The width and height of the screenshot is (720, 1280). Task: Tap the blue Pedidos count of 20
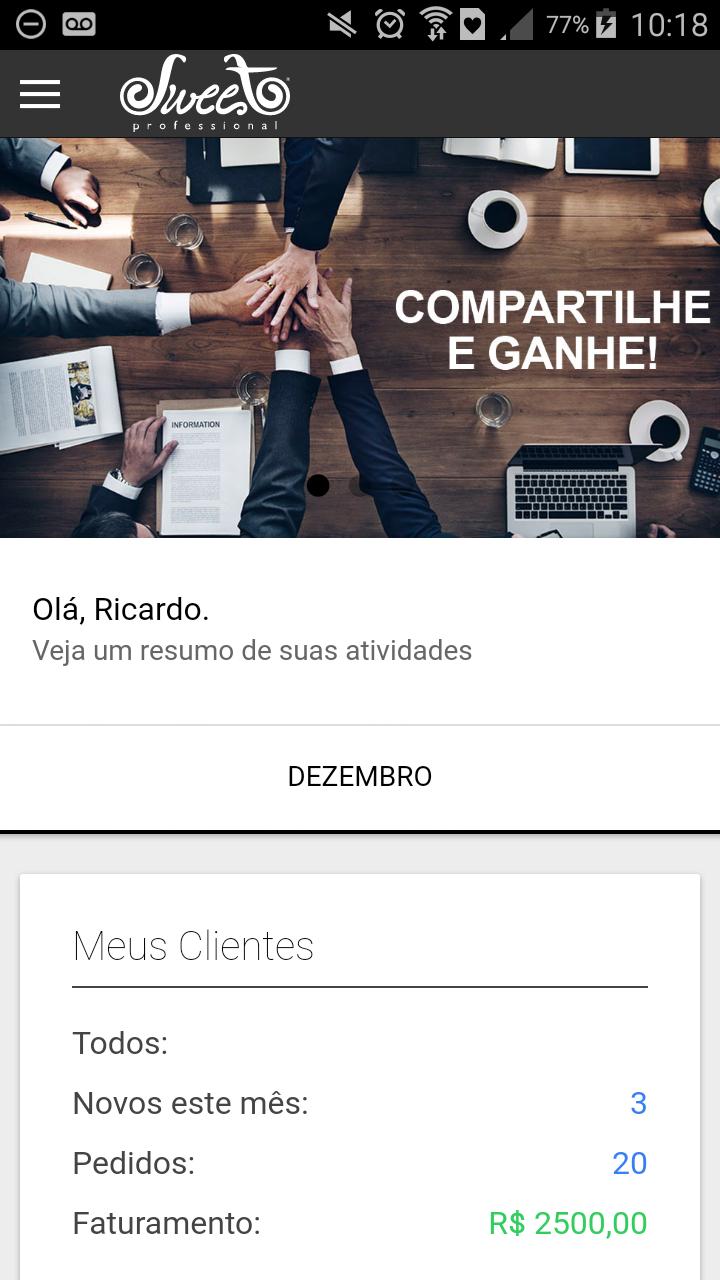(629, 1162)
